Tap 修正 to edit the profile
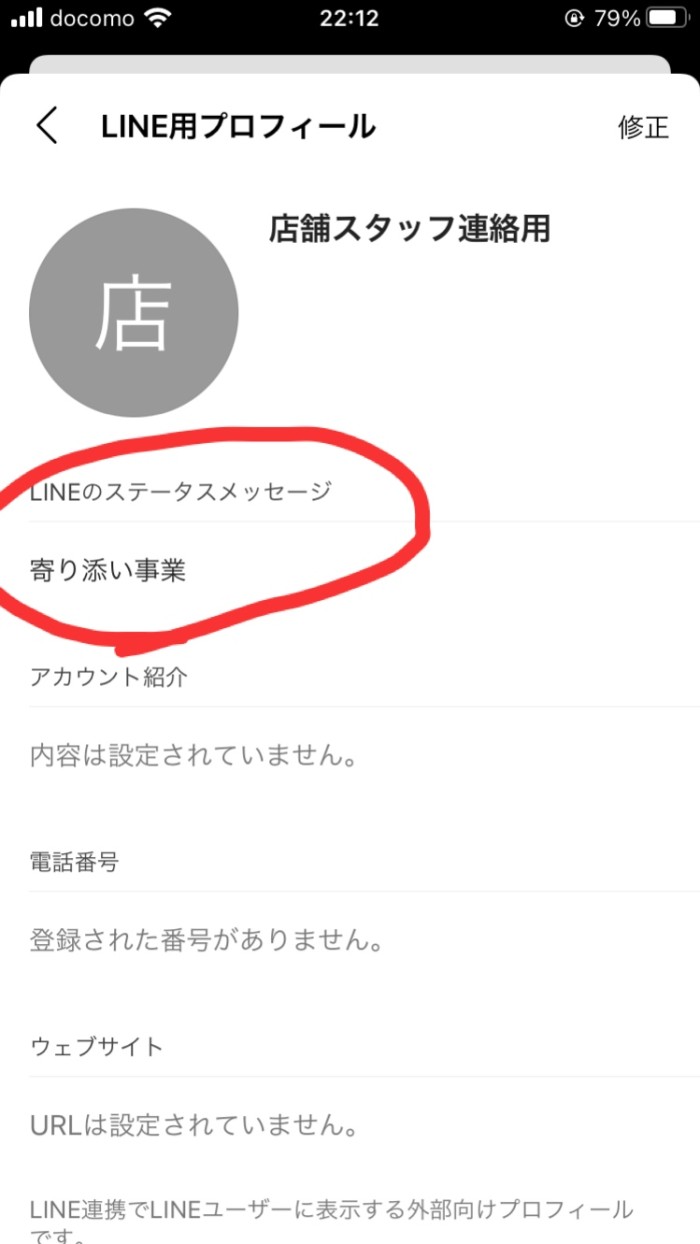The height and width of the screenshot is (1244, 700). (x=643, y=128)
